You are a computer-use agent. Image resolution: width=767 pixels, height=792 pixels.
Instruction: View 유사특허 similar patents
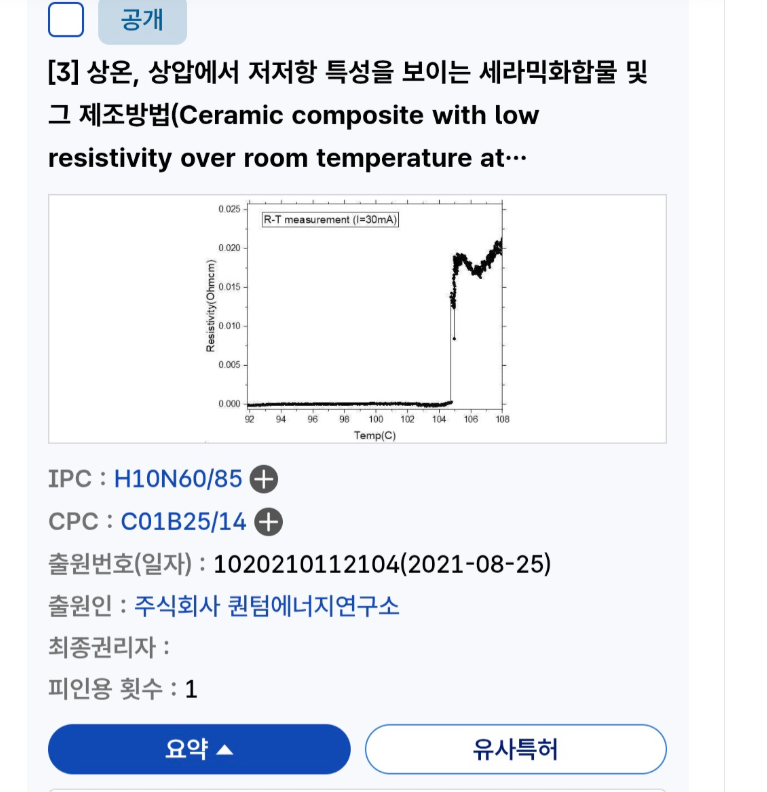pos(515,749)
